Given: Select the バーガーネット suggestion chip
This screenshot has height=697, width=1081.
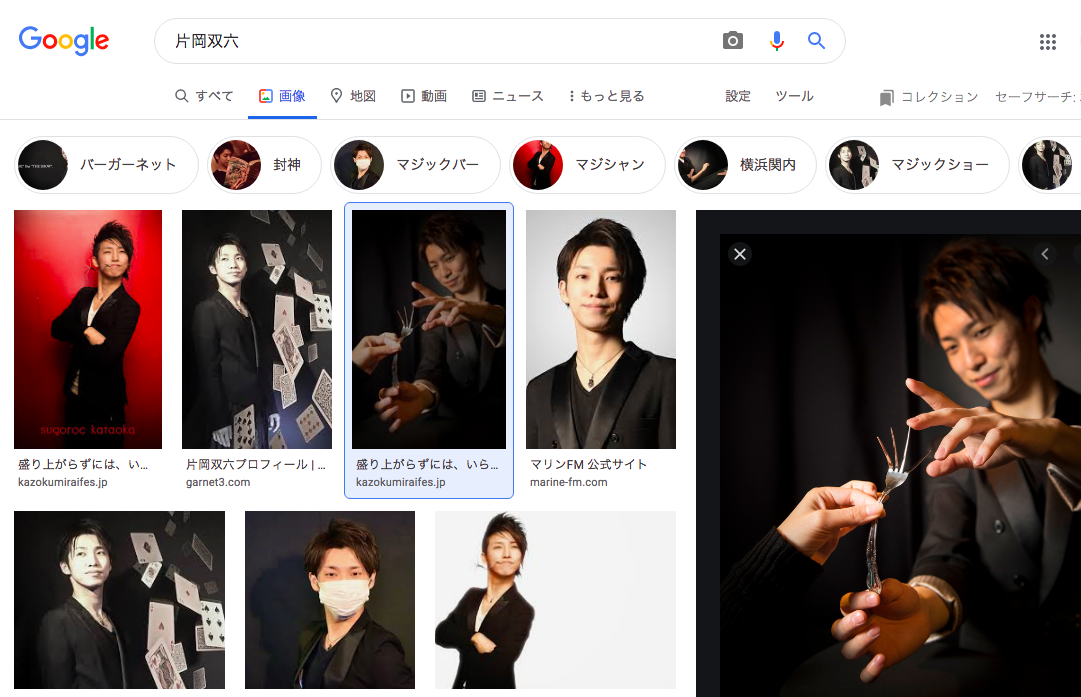Looking at the screenshot, I should point(107,165).
